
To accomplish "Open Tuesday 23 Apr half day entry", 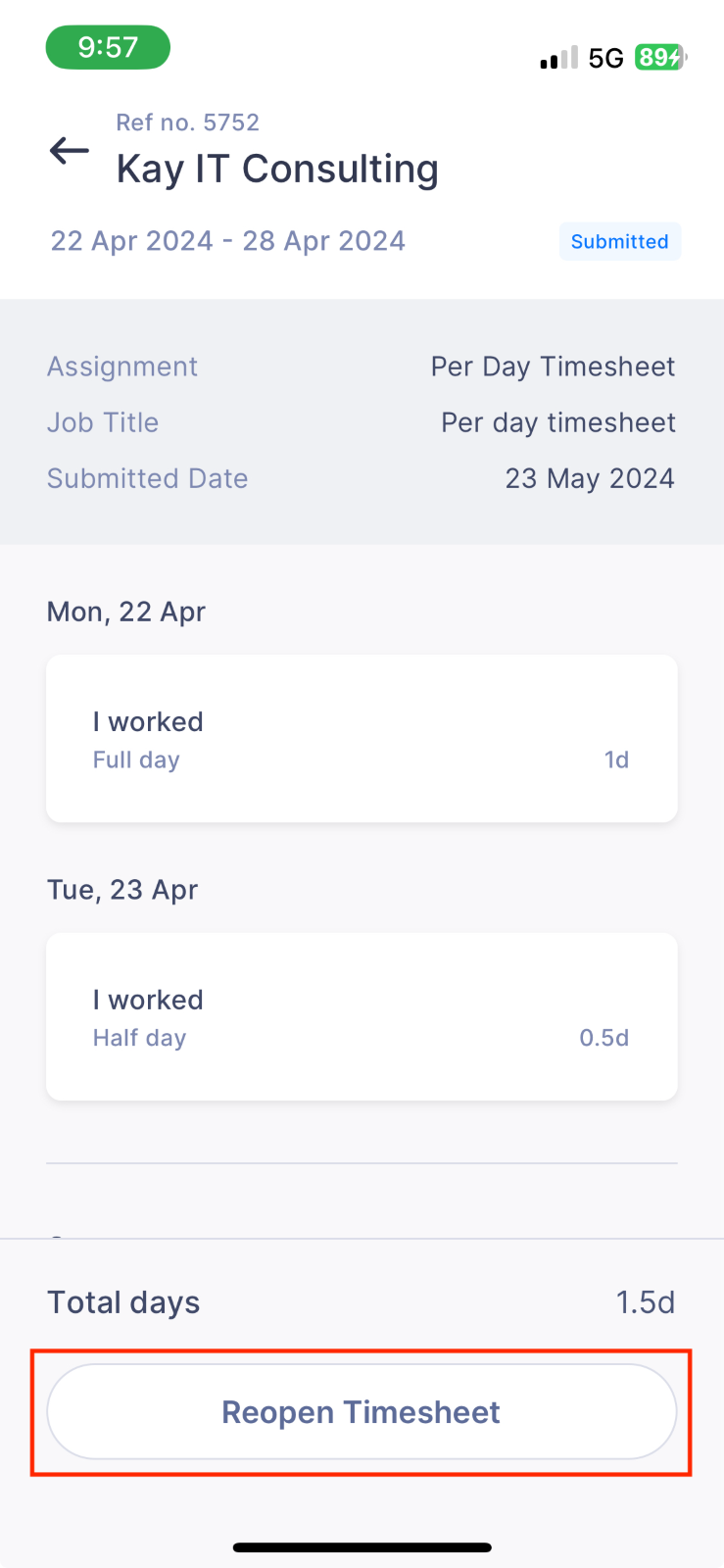I will click(x=362, y=1016).
